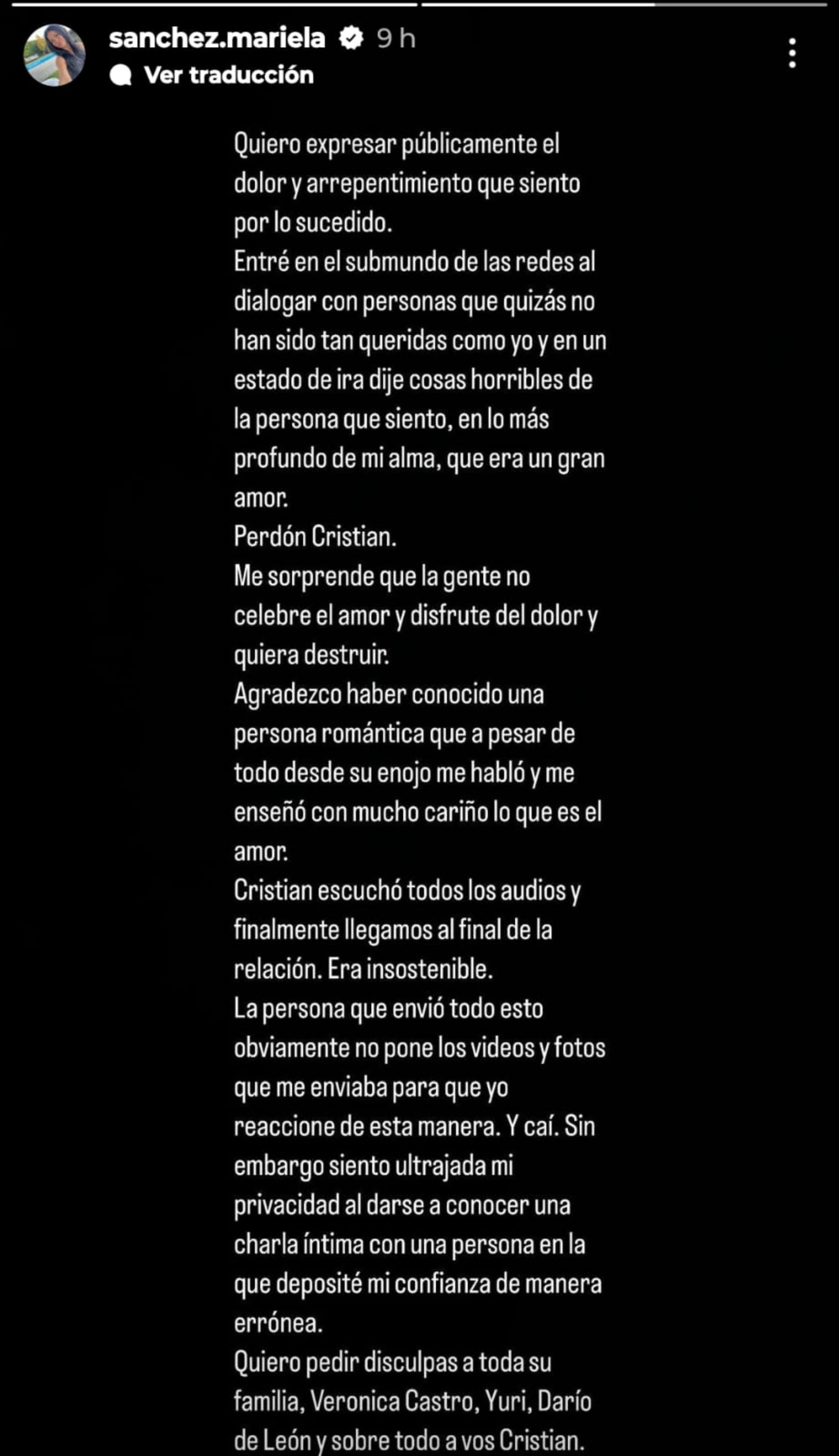839x1456 pixels.
Task: Open the three-dot overflow menu
Action: (792, 53)
